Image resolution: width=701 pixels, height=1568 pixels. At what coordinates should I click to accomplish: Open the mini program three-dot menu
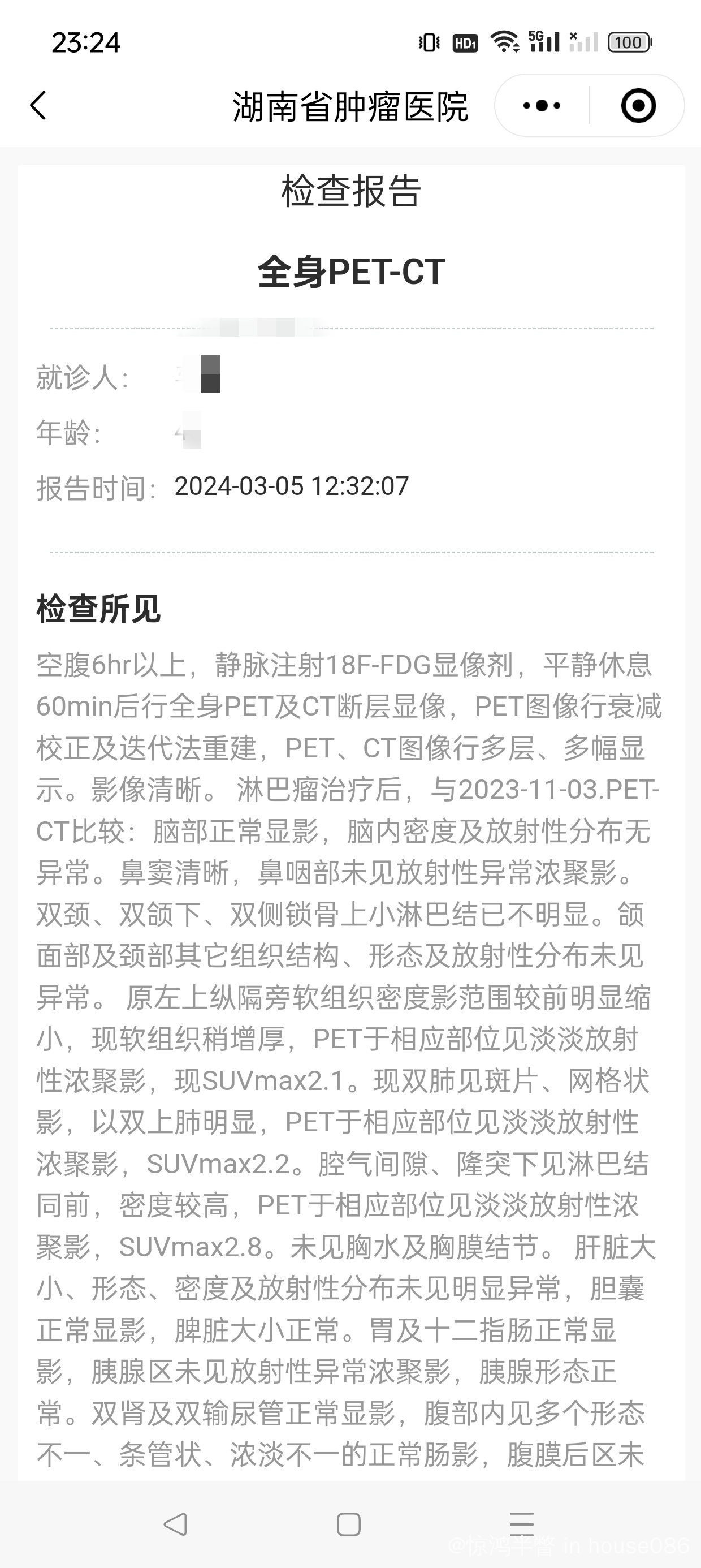(x=542, y=105)
